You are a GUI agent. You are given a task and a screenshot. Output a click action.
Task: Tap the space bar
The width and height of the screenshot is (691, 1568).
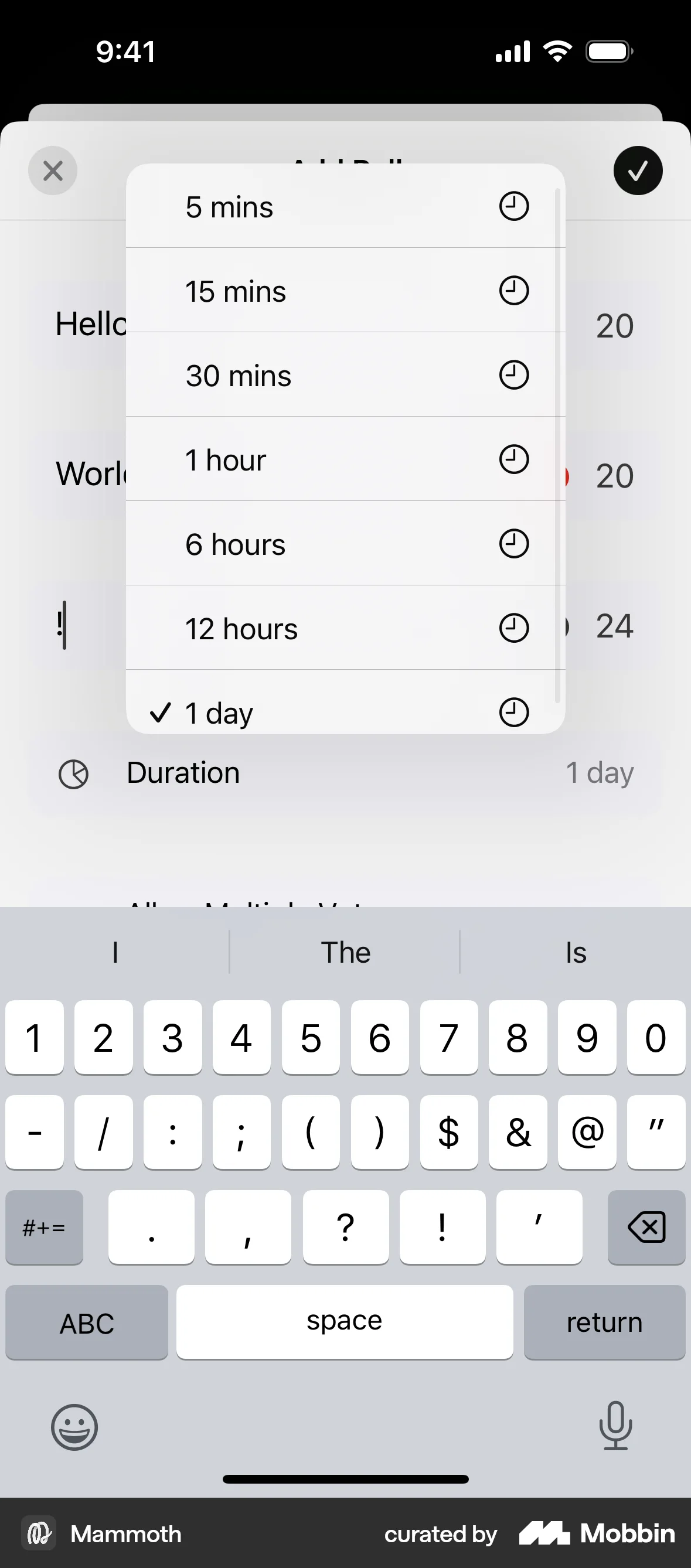(344, 1322)
